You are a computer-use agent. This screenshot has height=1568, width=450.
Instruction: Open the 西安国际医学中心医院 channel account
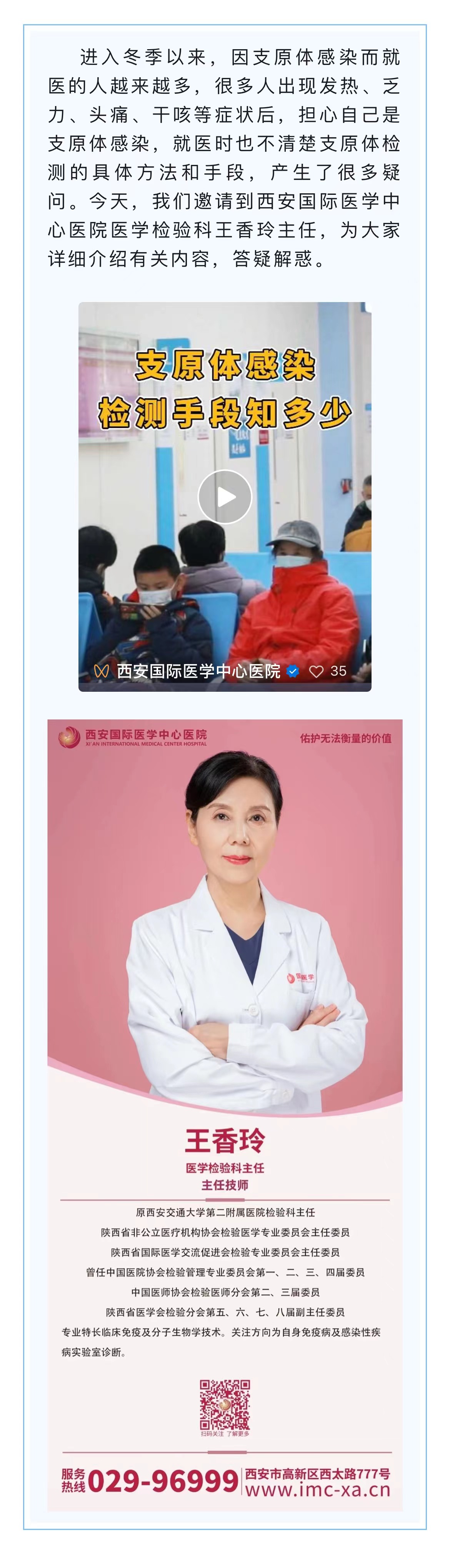198,671
